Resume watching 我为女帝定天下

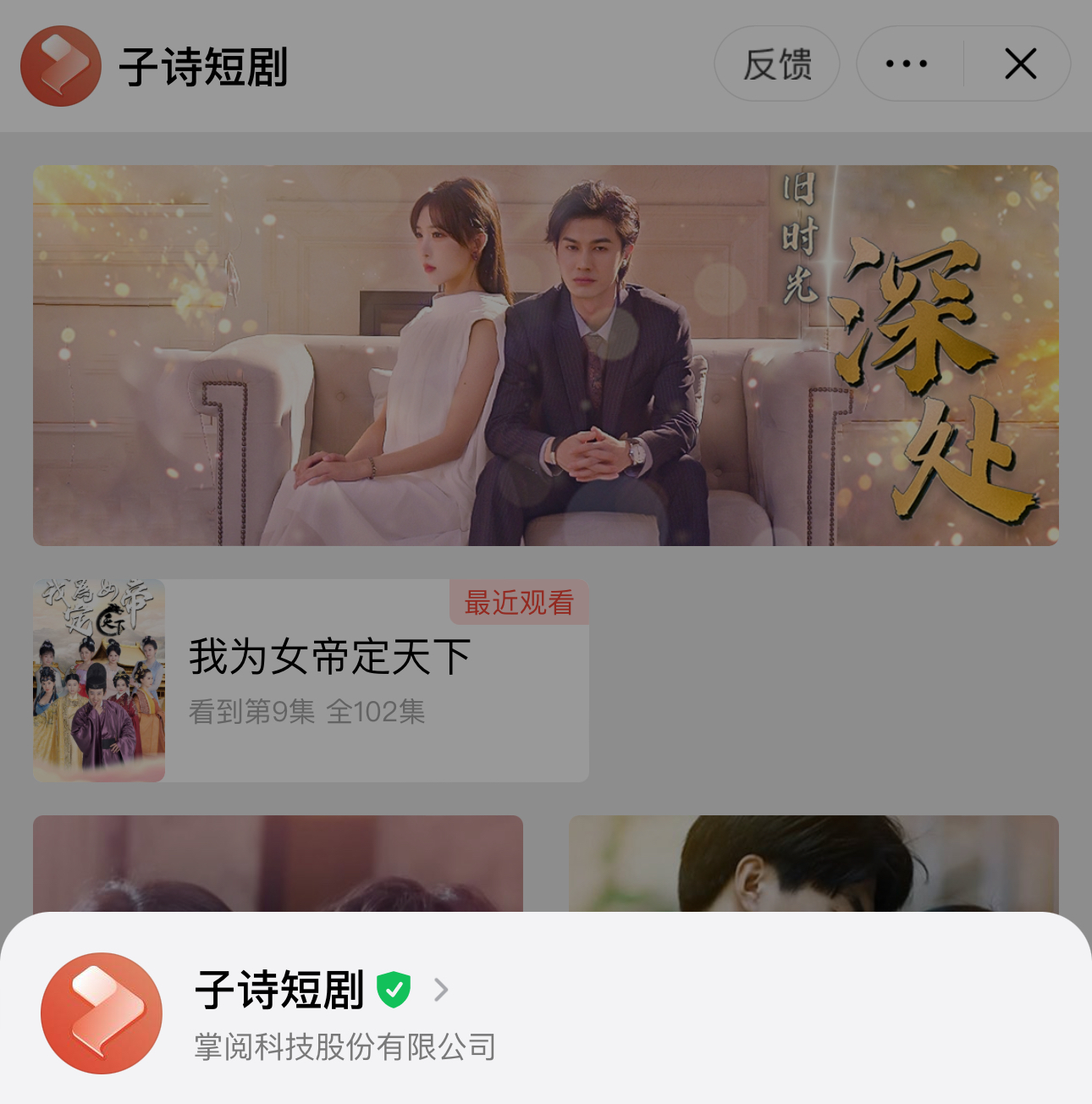(x=311, y=681)
